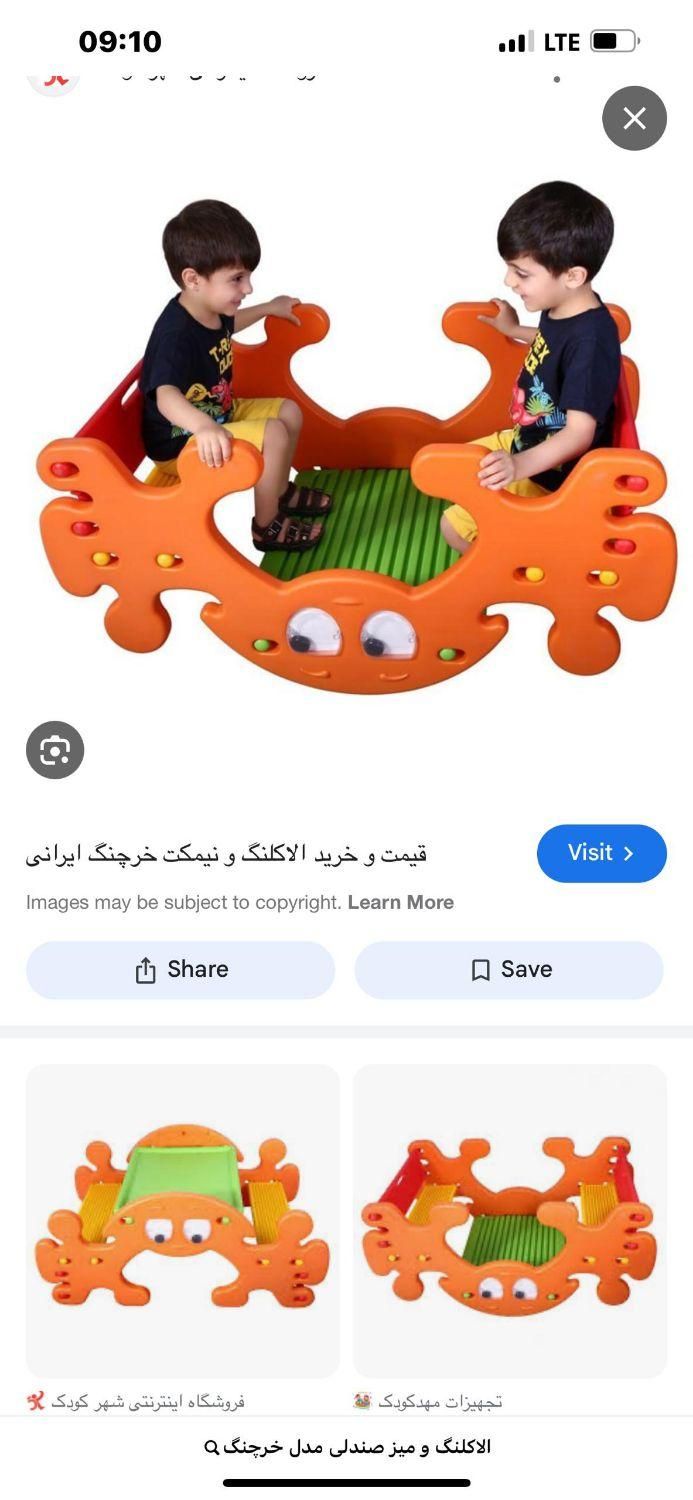Open the Learn More copyright link
This screenshot has width=693, height=1500.
click(x=401, y=902)
